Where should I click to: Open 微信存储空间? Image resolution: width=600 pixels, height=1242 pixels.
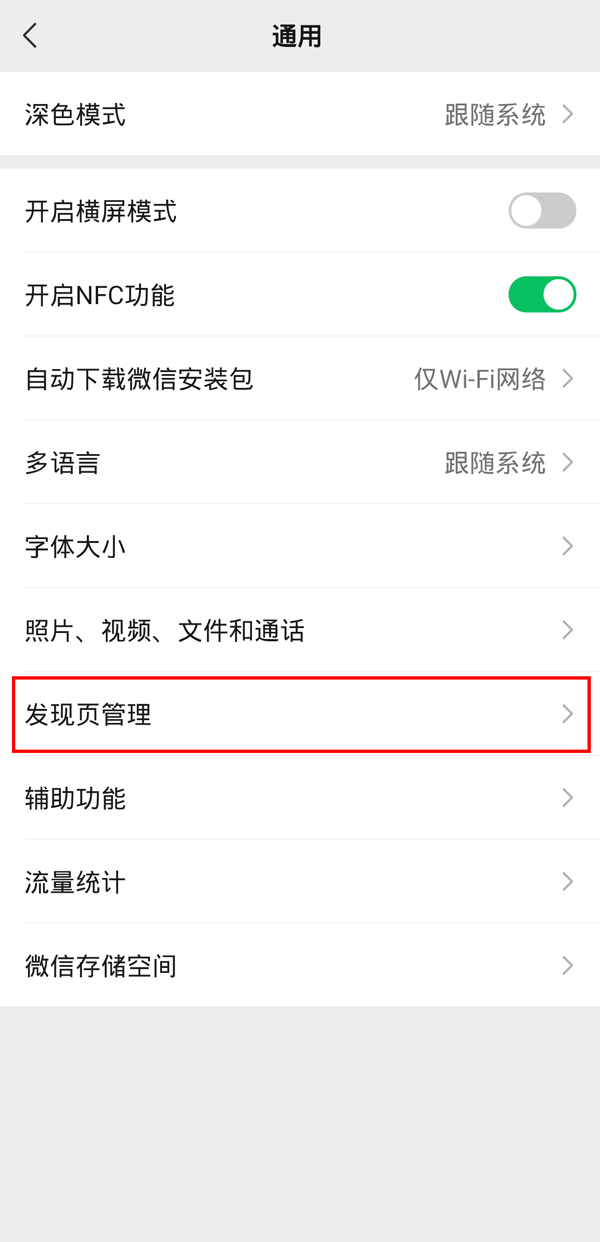pos(300,966)
